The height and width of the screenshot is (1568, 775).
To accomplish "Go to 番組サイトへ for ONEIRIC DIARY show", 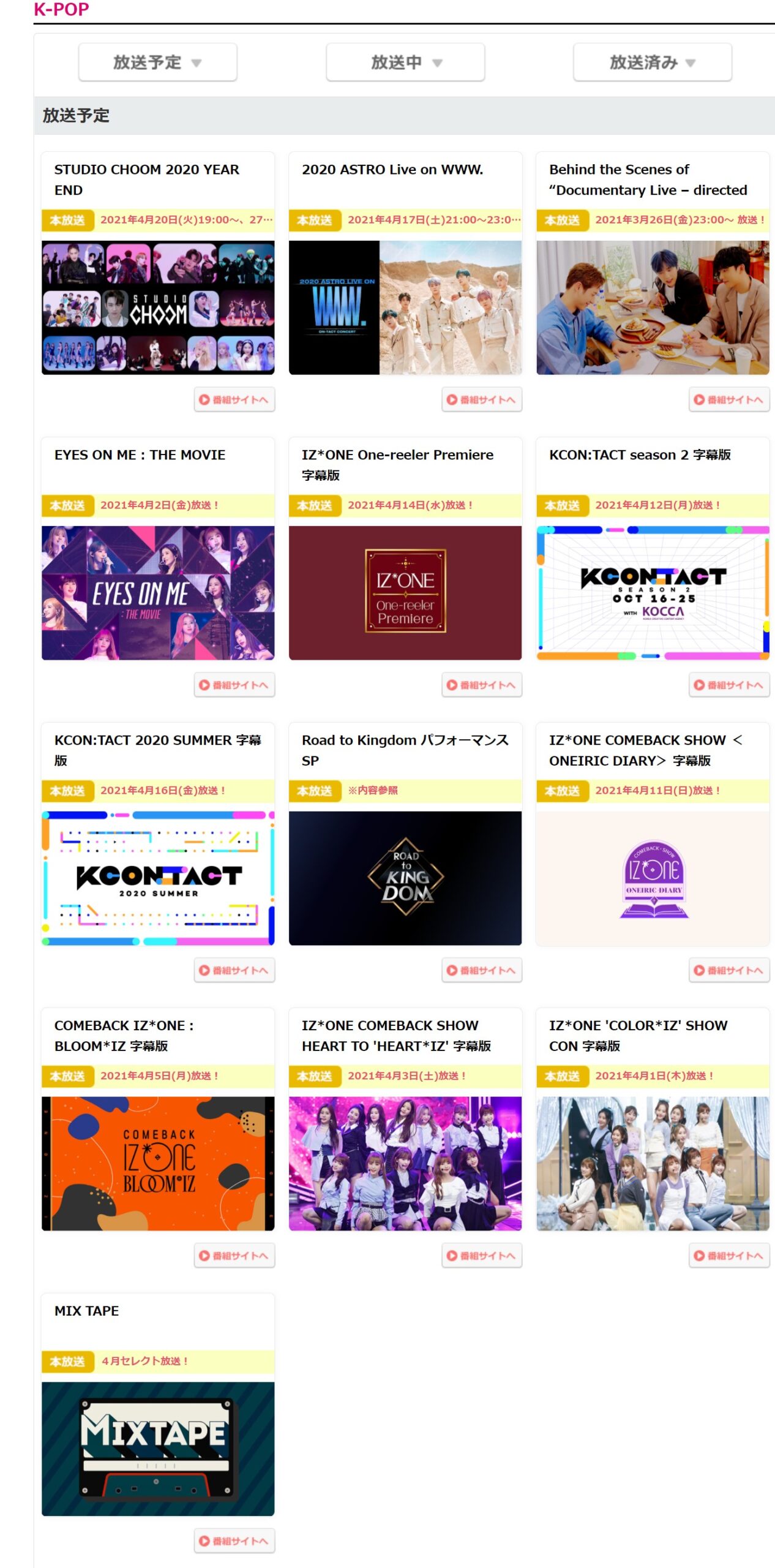I will (729, 970).
